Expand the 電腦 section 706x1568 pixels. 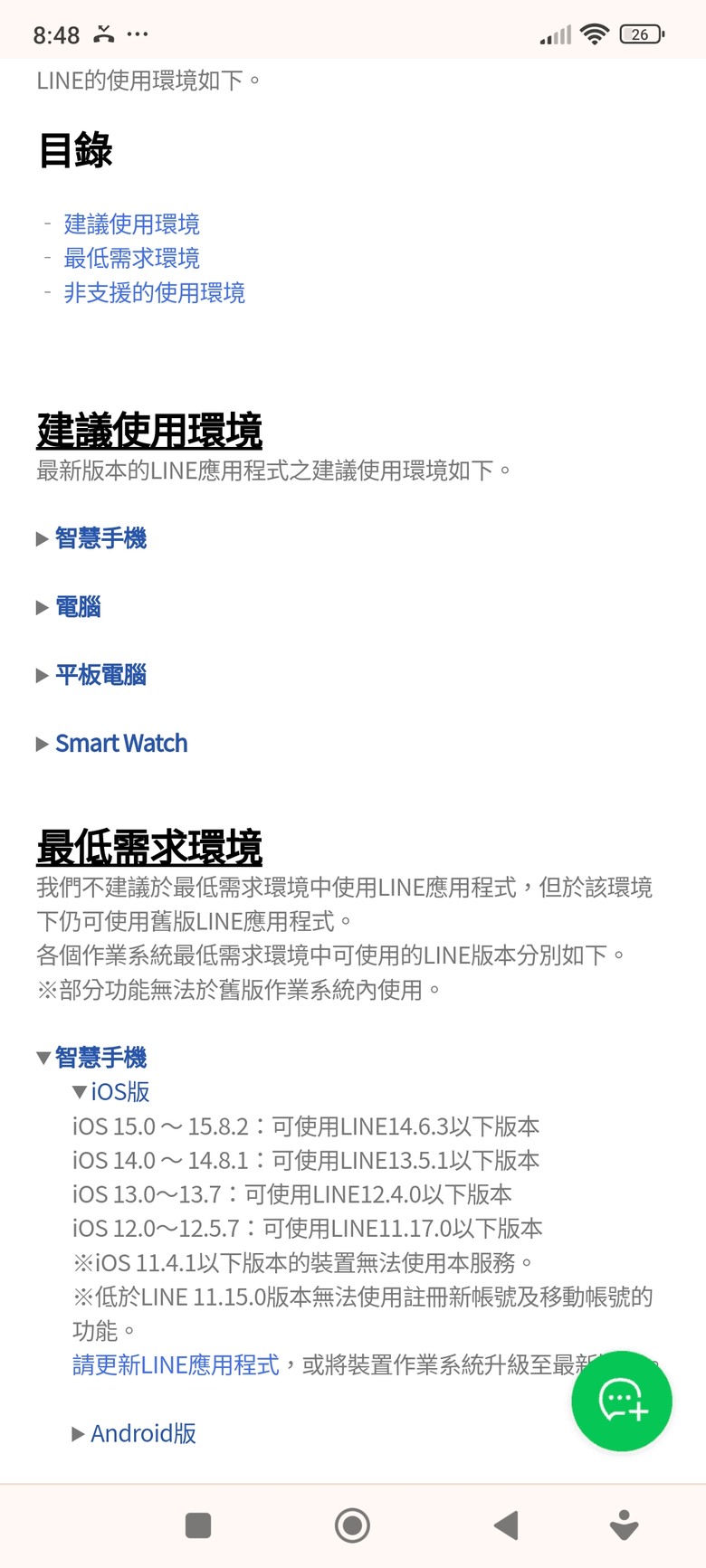77,606
